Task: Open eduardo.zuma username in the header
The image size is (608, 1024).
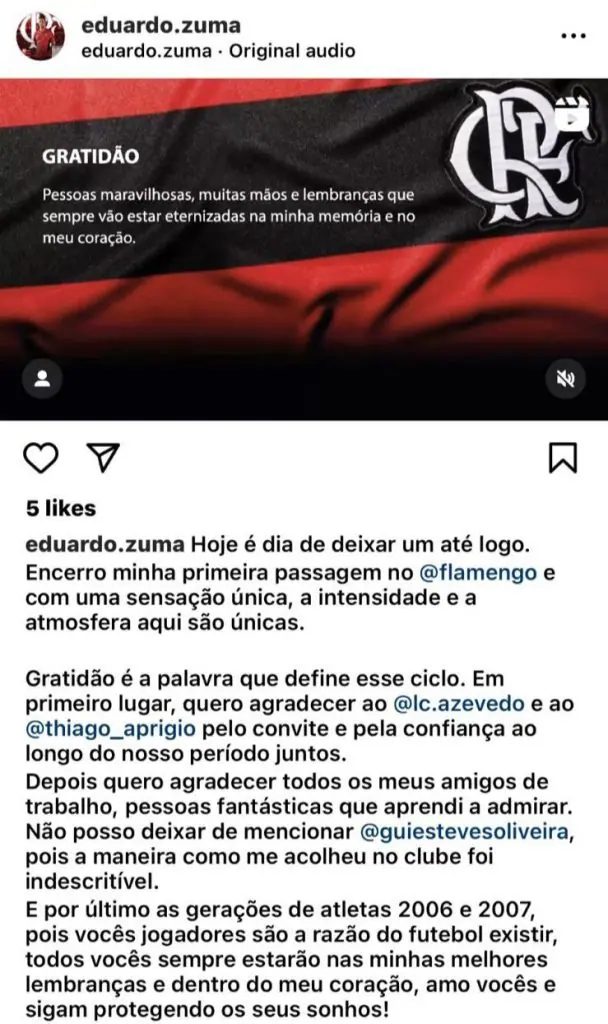Action: (x=146, y=25)
